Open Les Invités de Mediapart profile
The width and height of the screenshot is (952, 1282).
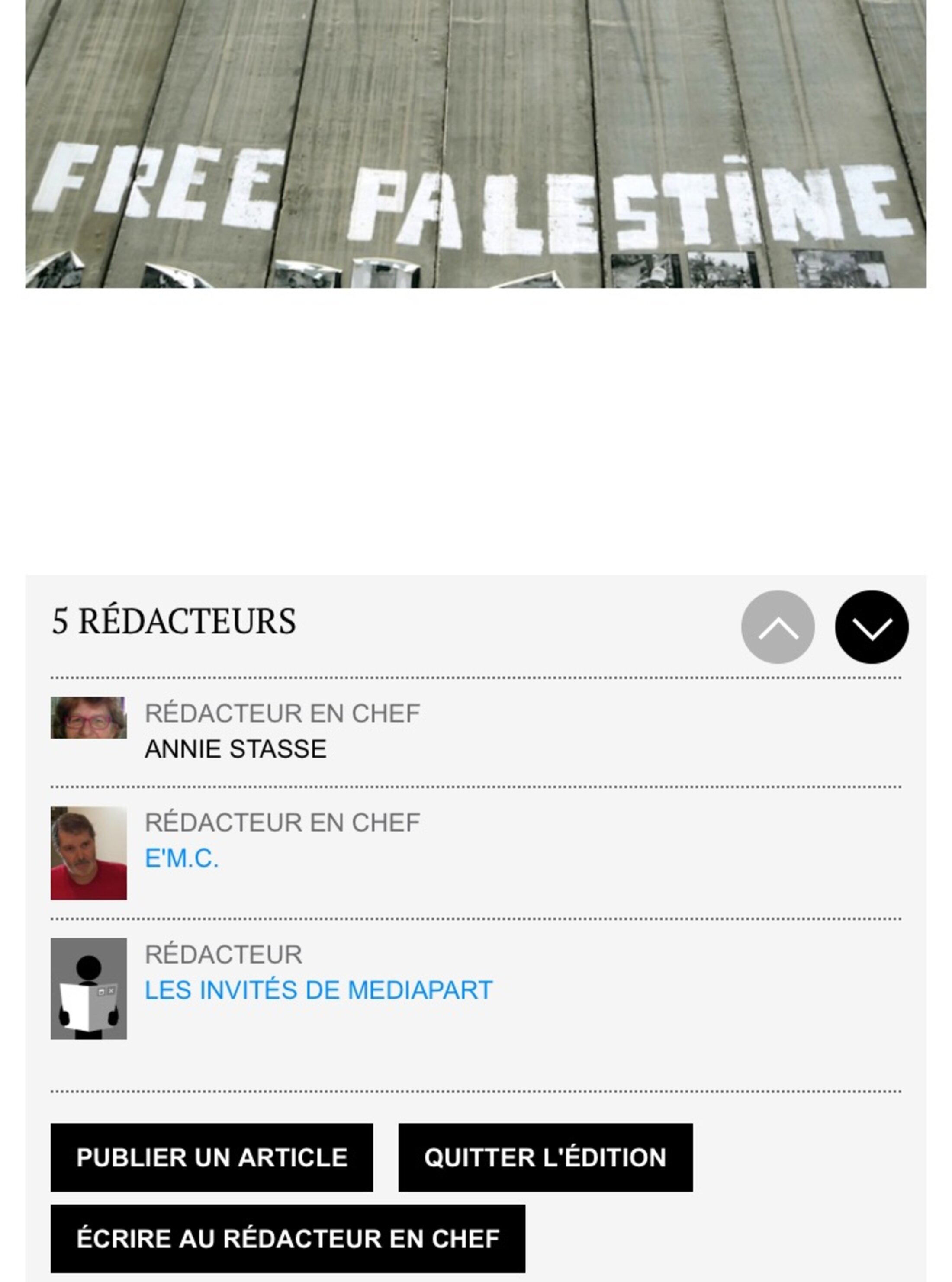pyautogui.click(x=318, y=990)
